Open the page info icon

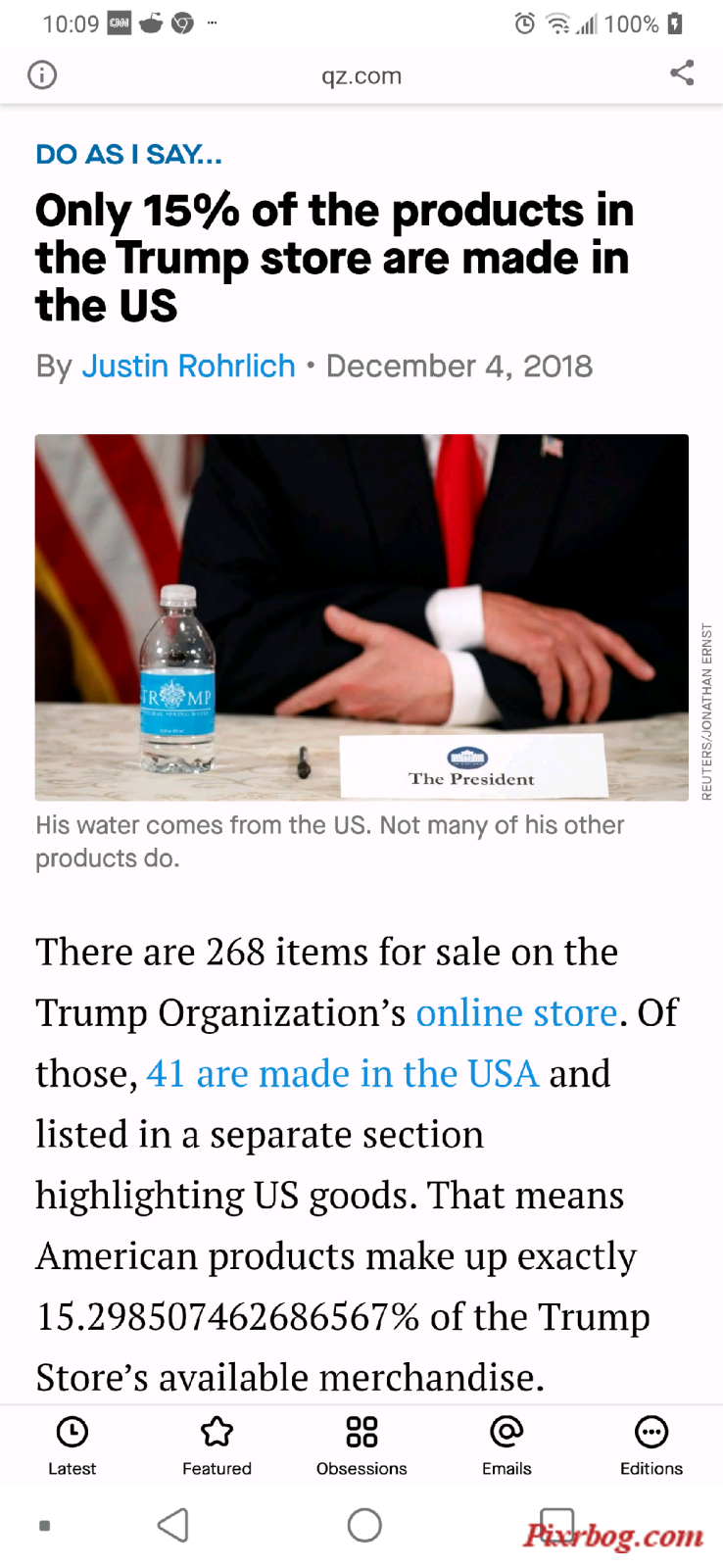pos(42,74)
